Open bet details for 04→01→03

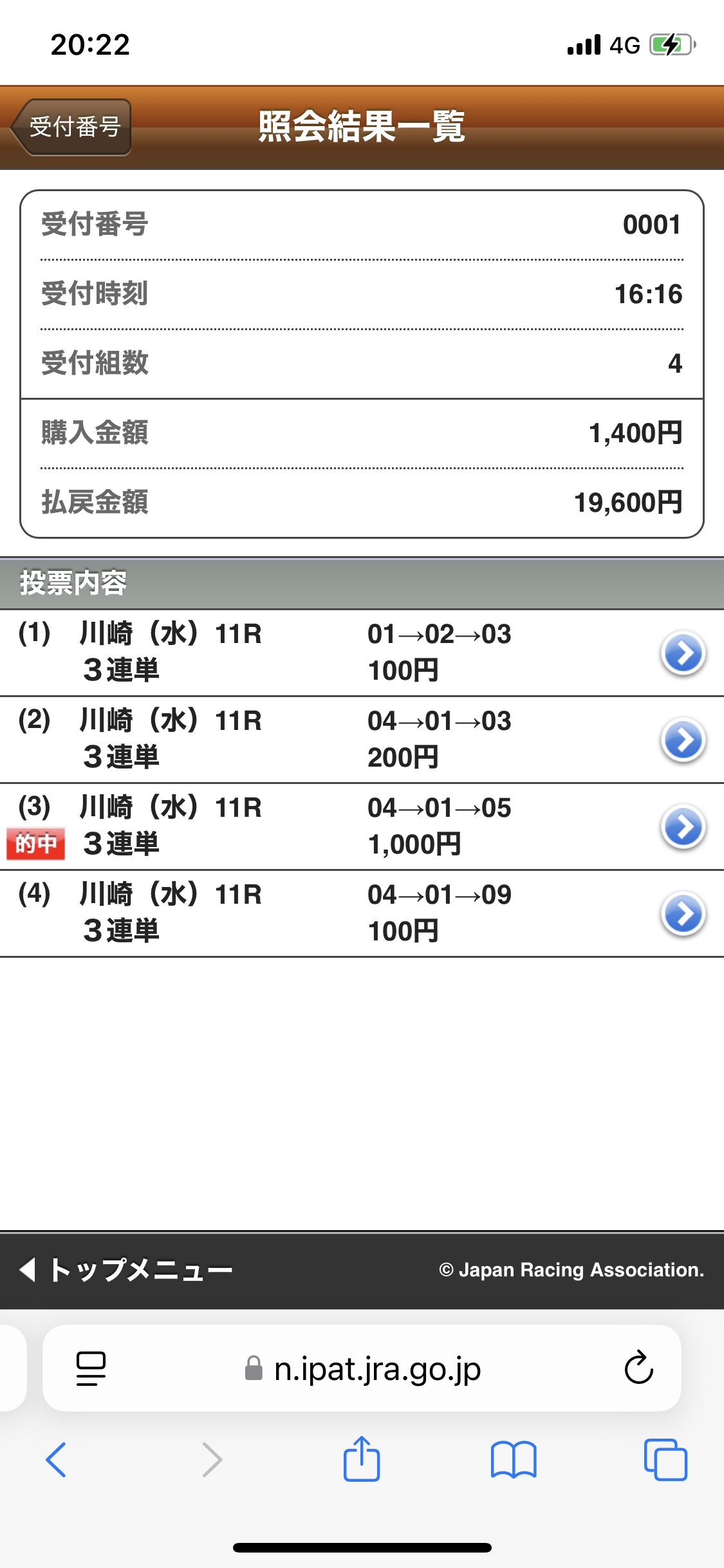point(683,740)
